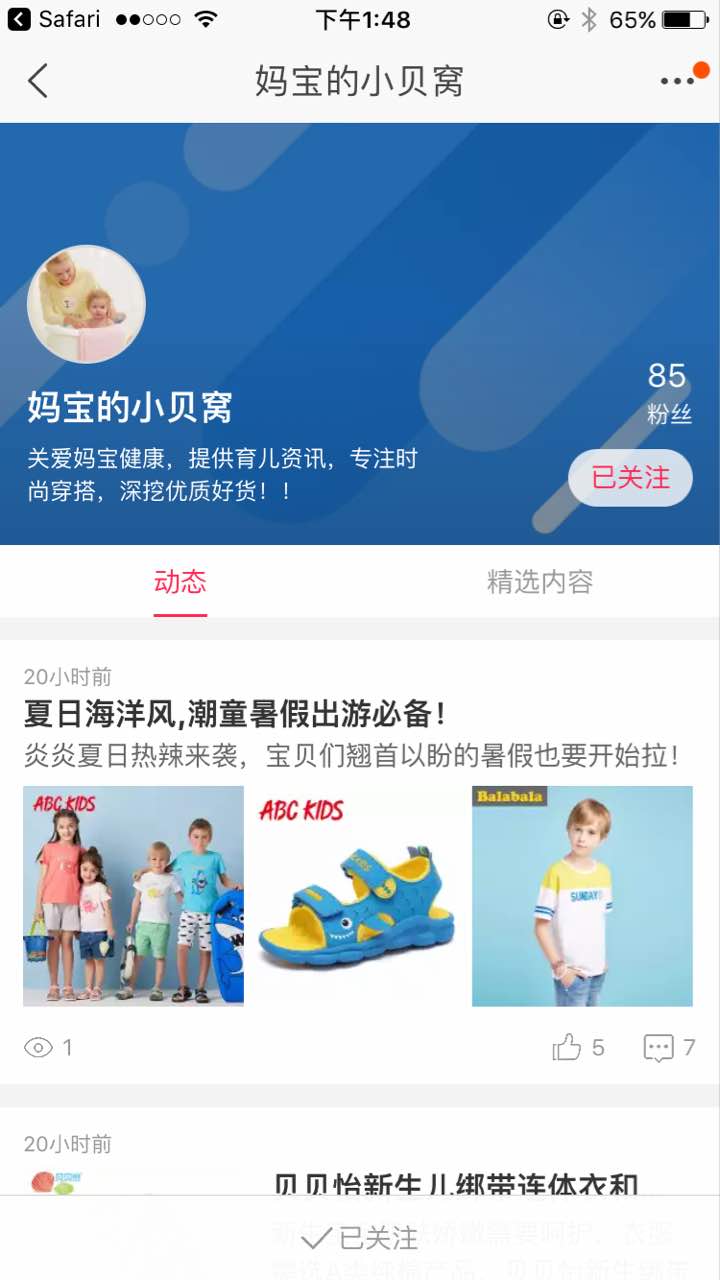
Task: Tap the 已关注 button in the profile banner
Action: (x=630, y=478)
